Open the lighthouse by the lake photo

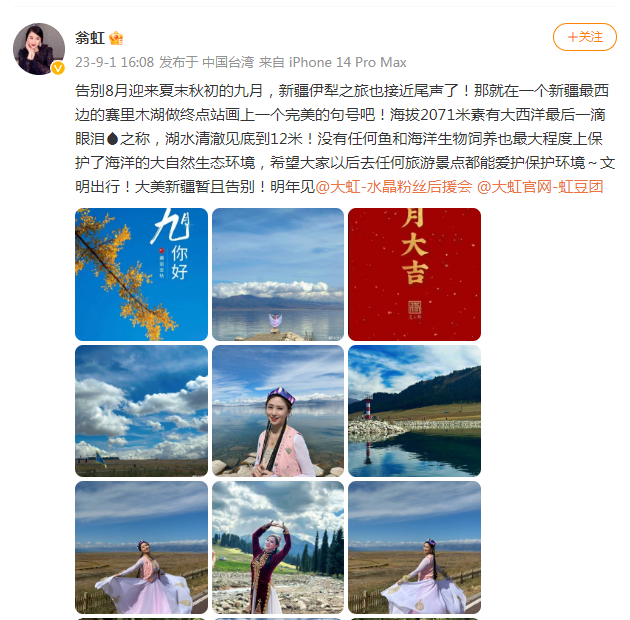(x=414, y=411)
